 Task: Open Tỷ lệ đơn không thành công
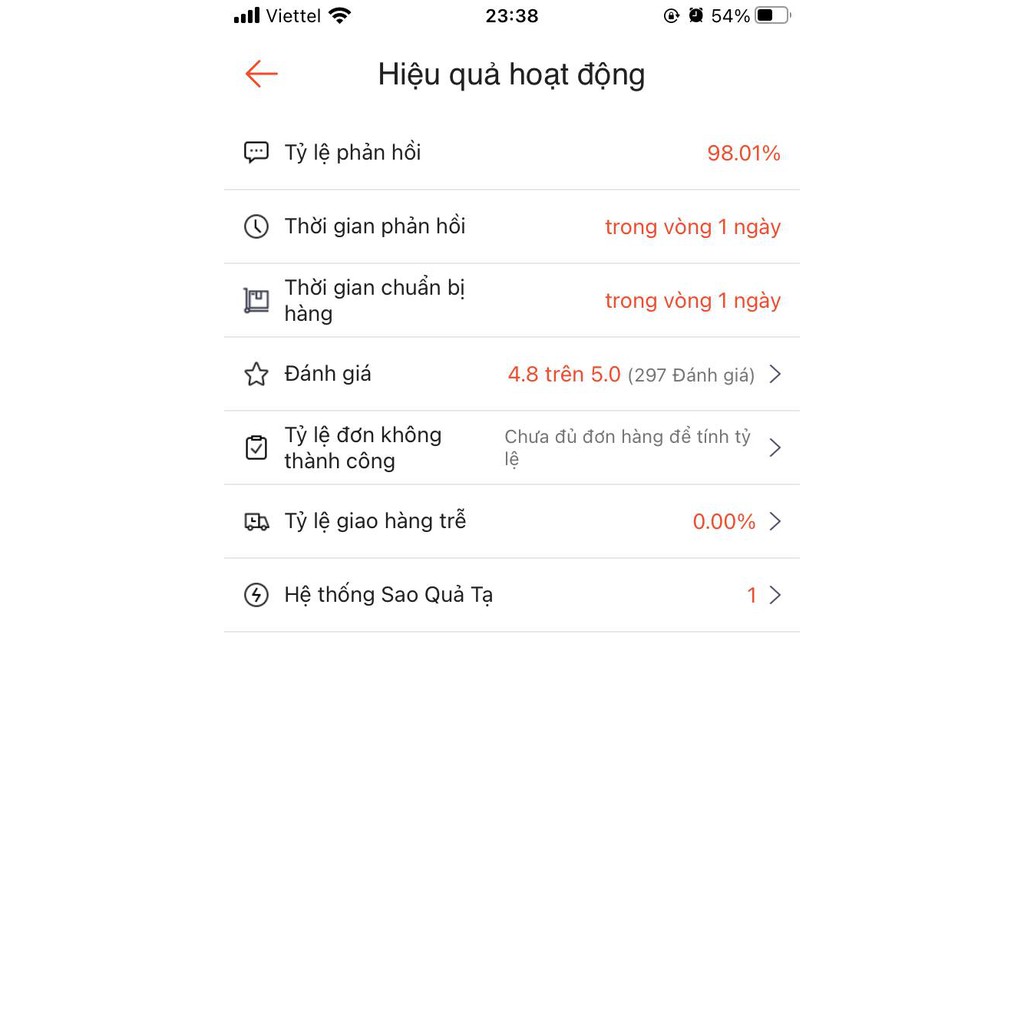point(511,448)
